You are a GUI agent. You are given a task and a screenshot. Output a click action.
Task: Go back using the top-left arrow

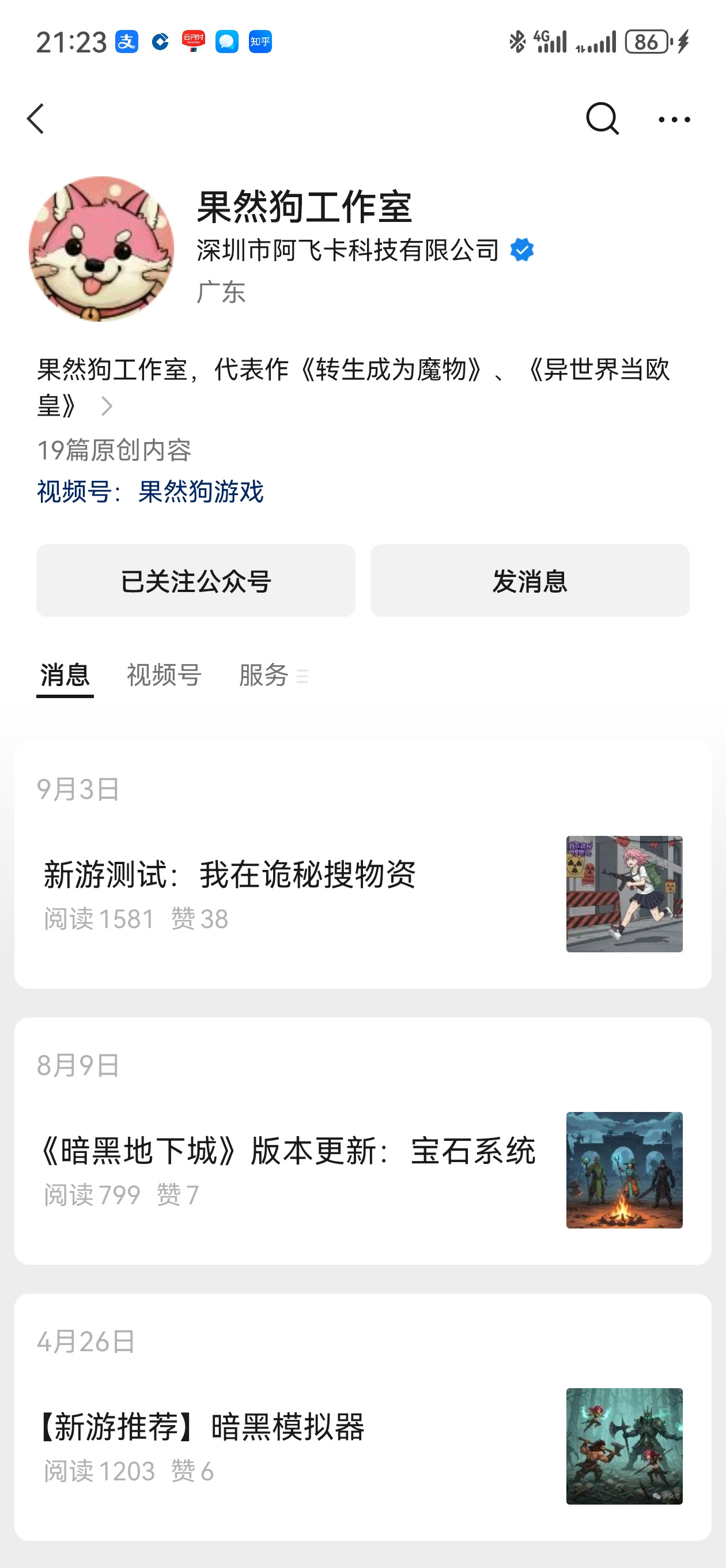tap(35, 118)
